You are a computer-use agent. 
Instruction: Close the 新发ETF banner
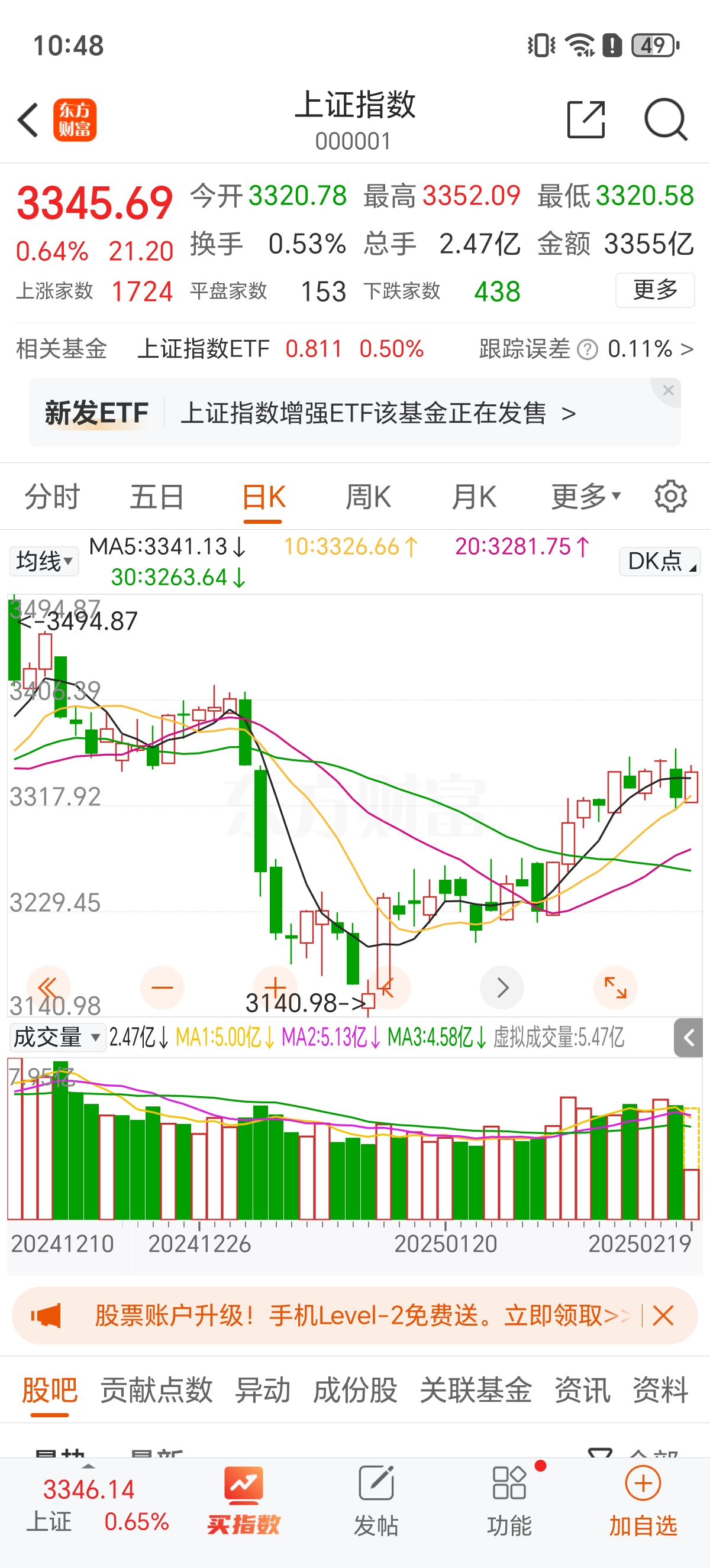pyautogui.click(x=668, y=390)
